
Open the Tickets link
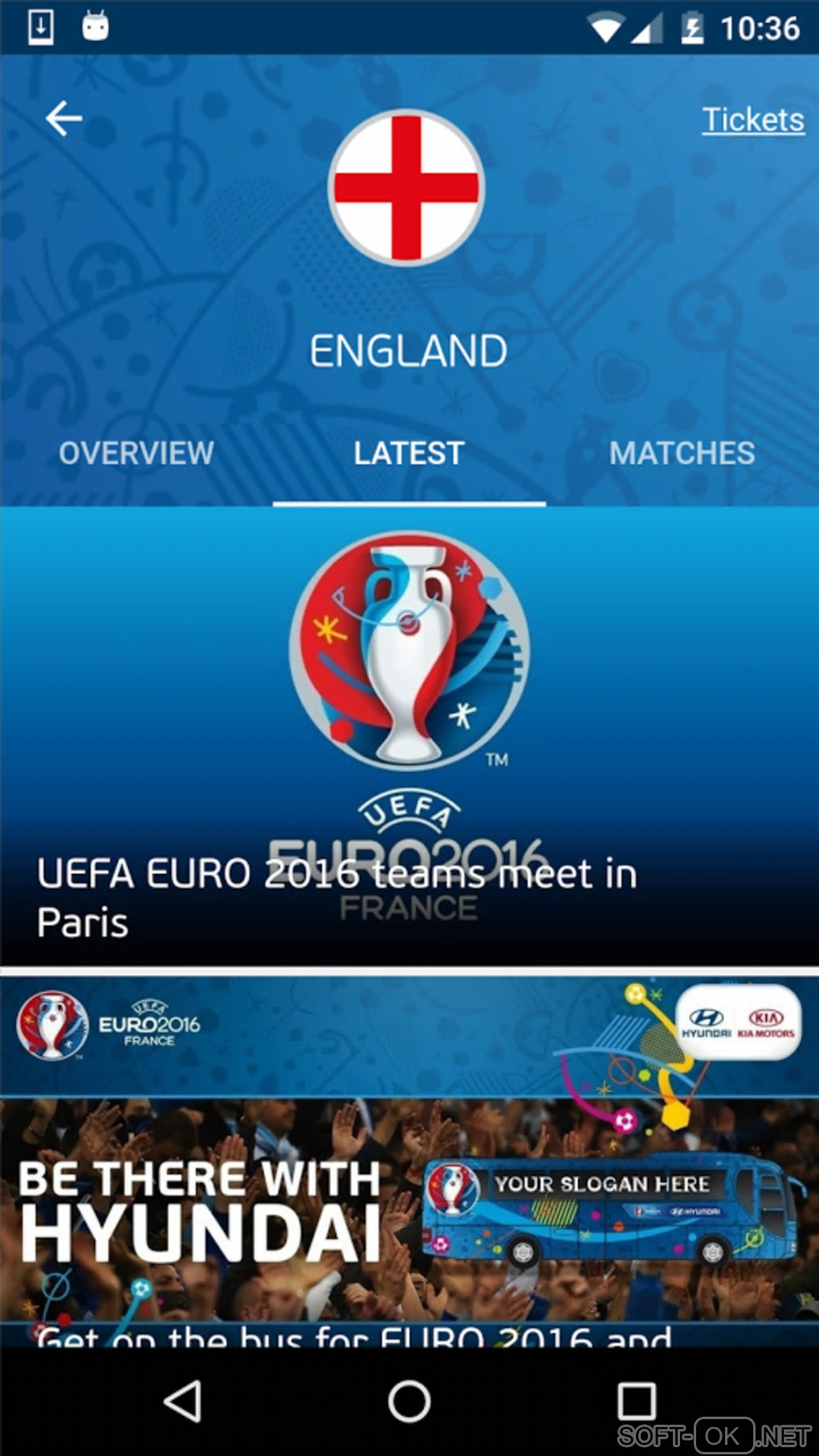click(x=752, y=120)
